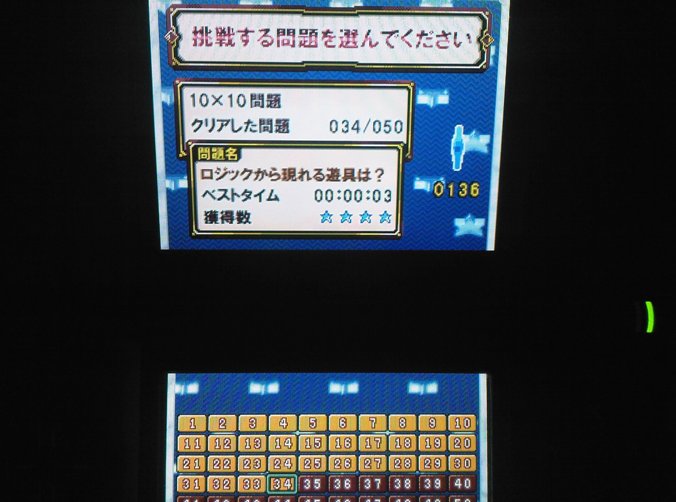
Task: Open puzzle 30
Action: coord(461,463)
